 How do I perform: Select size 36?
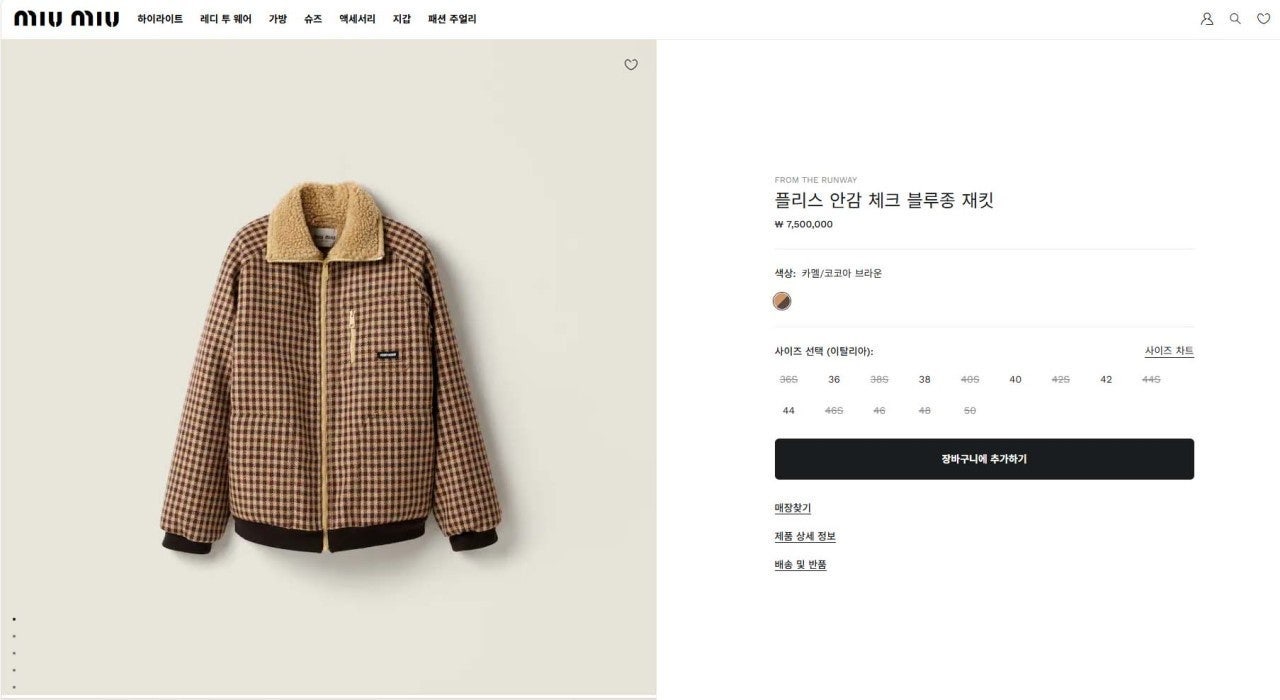pyautogui.click(x=834, y=380)
